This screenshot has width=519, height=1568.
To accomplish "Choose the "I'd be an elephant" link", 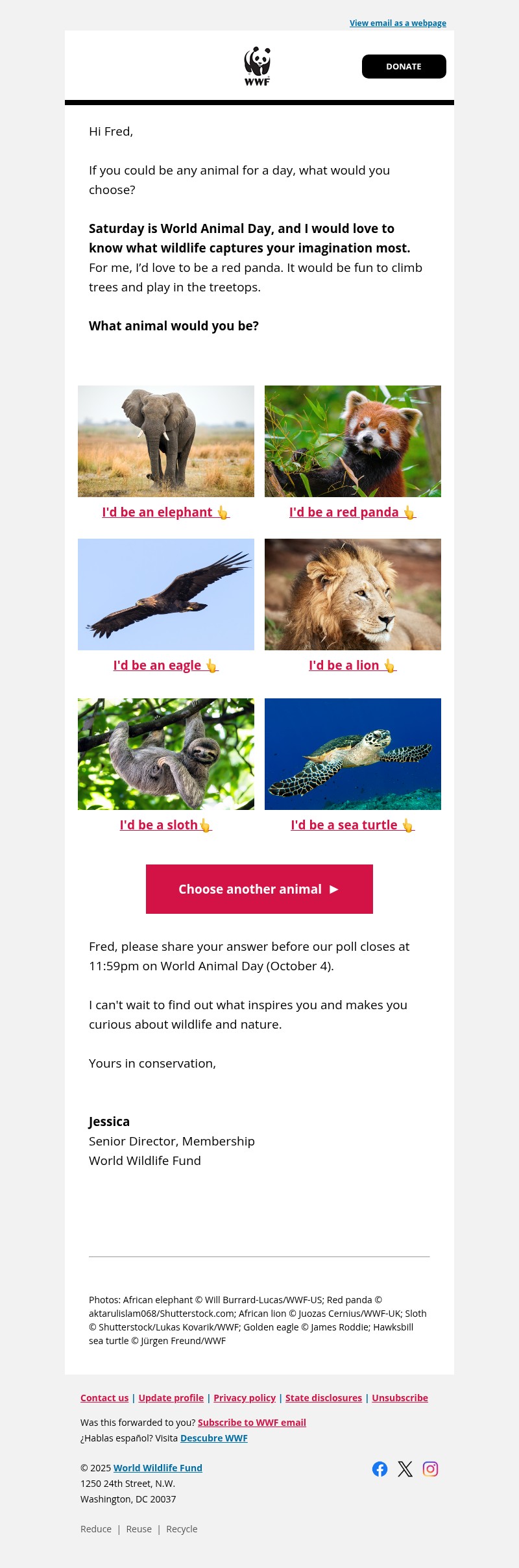I will [x=165, y=513].
